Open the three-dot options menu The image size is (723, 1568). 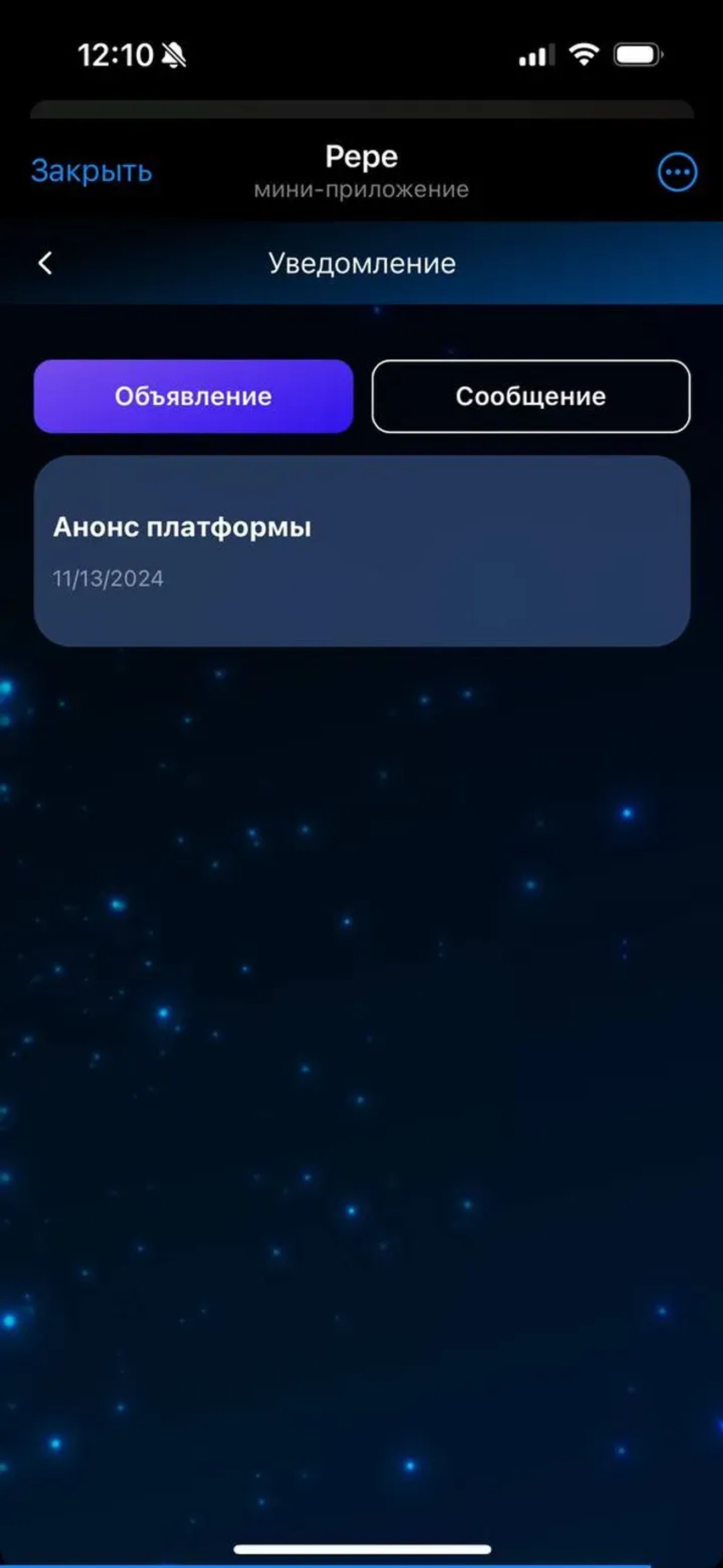coord(677,172)
